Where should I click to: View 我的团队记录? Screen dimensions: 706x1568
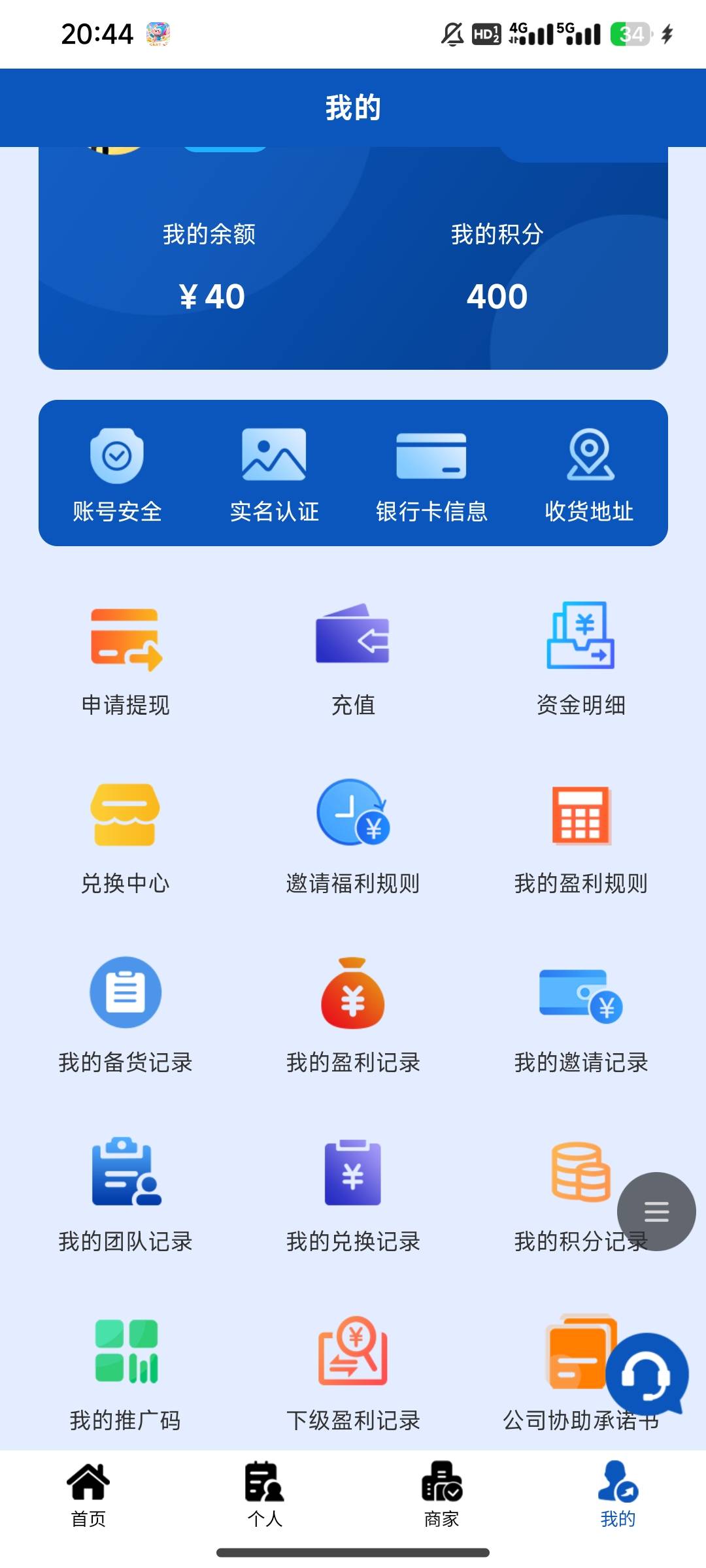pyautogui.click(x=126, y=1196)
